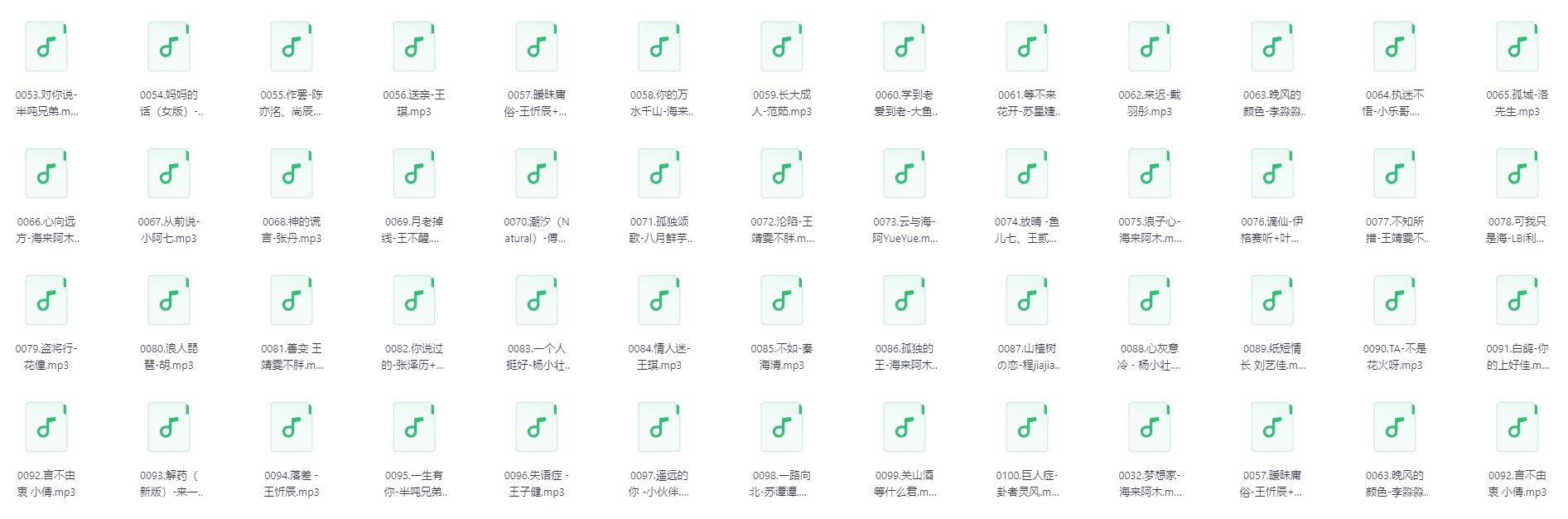Open 0094.落差-王忻辰.mp3

pos(292,428)
